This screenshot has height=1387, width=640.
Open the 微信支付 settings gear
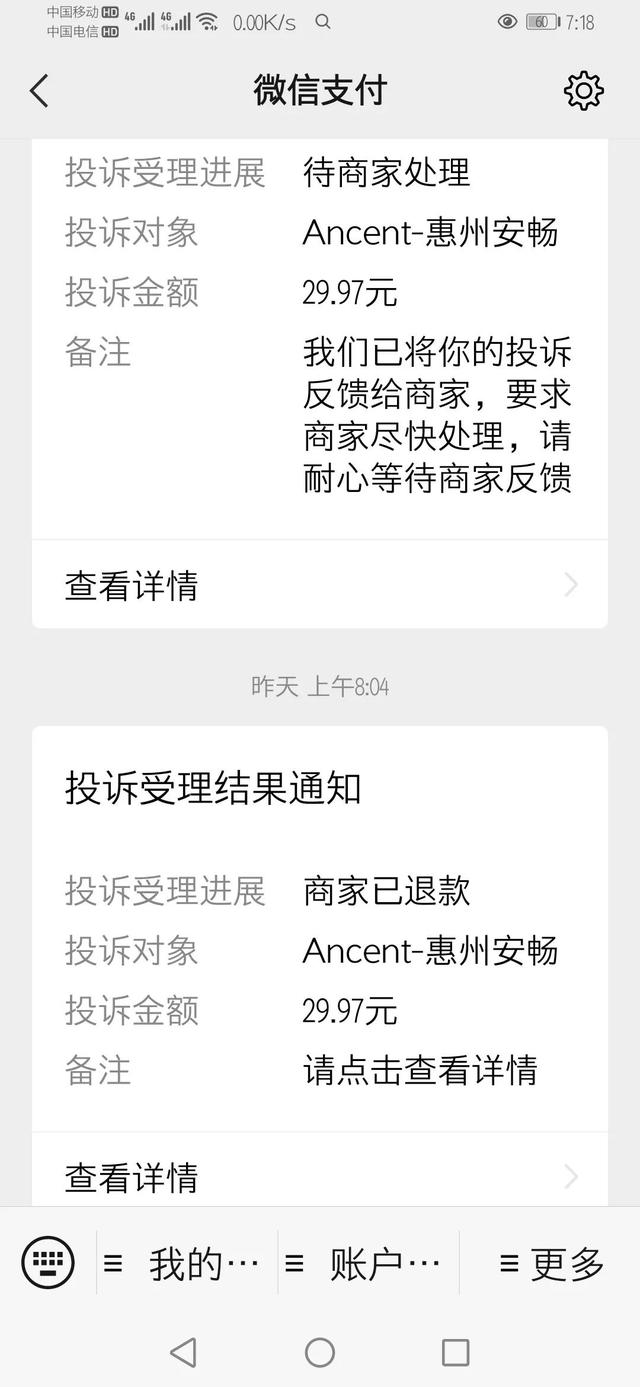(x=584, y=91)
